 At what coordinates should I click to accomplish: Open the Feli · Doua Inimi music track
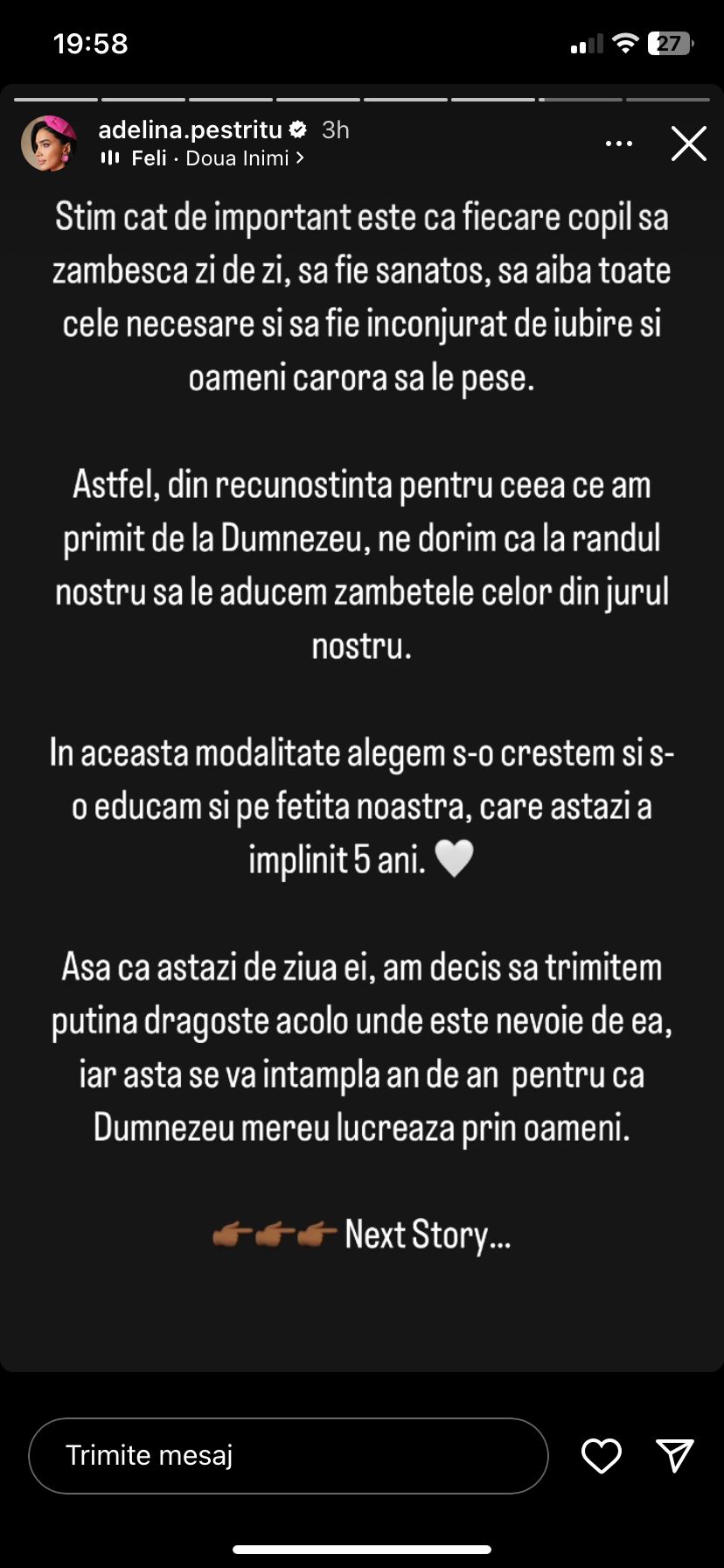210,158
